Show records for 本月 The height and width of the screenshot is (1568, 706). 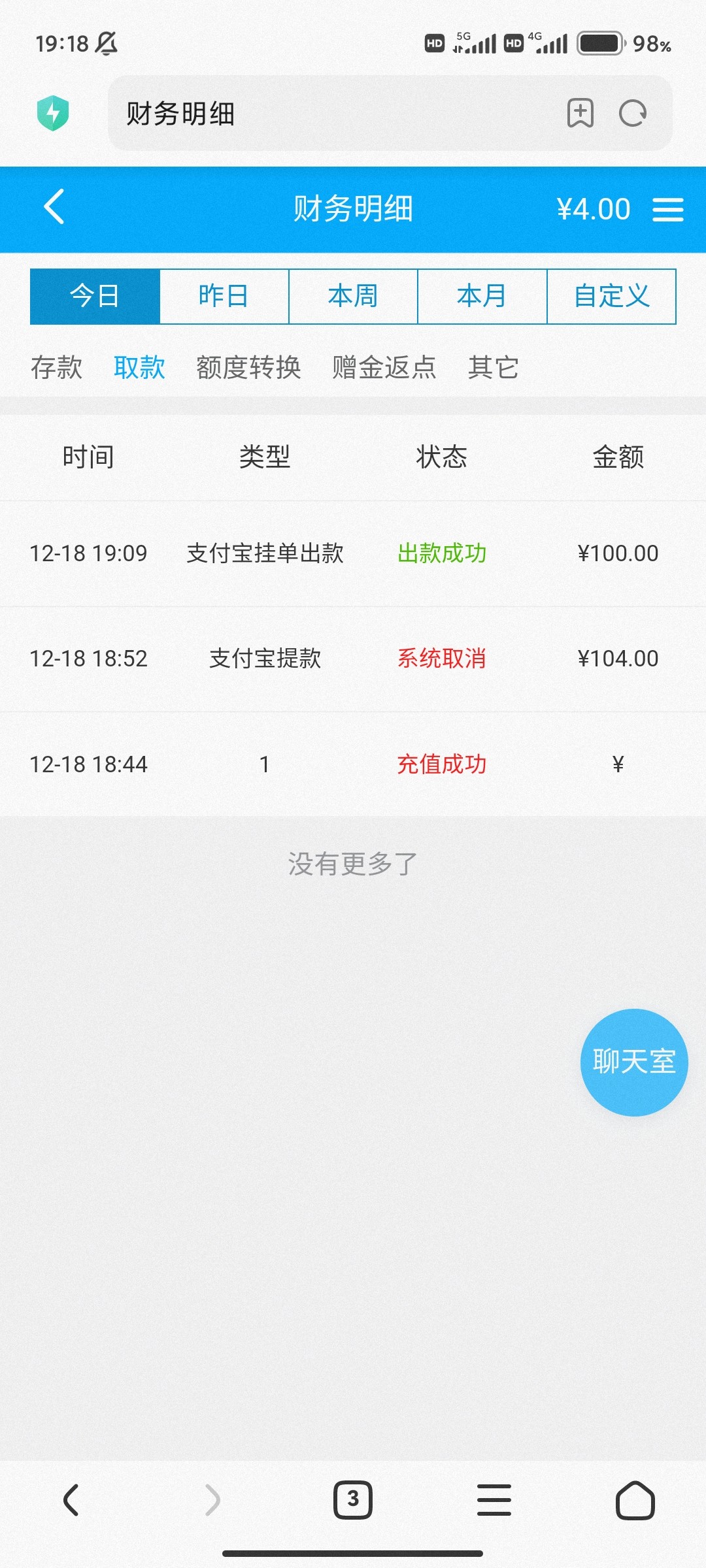tap(482, 296)
